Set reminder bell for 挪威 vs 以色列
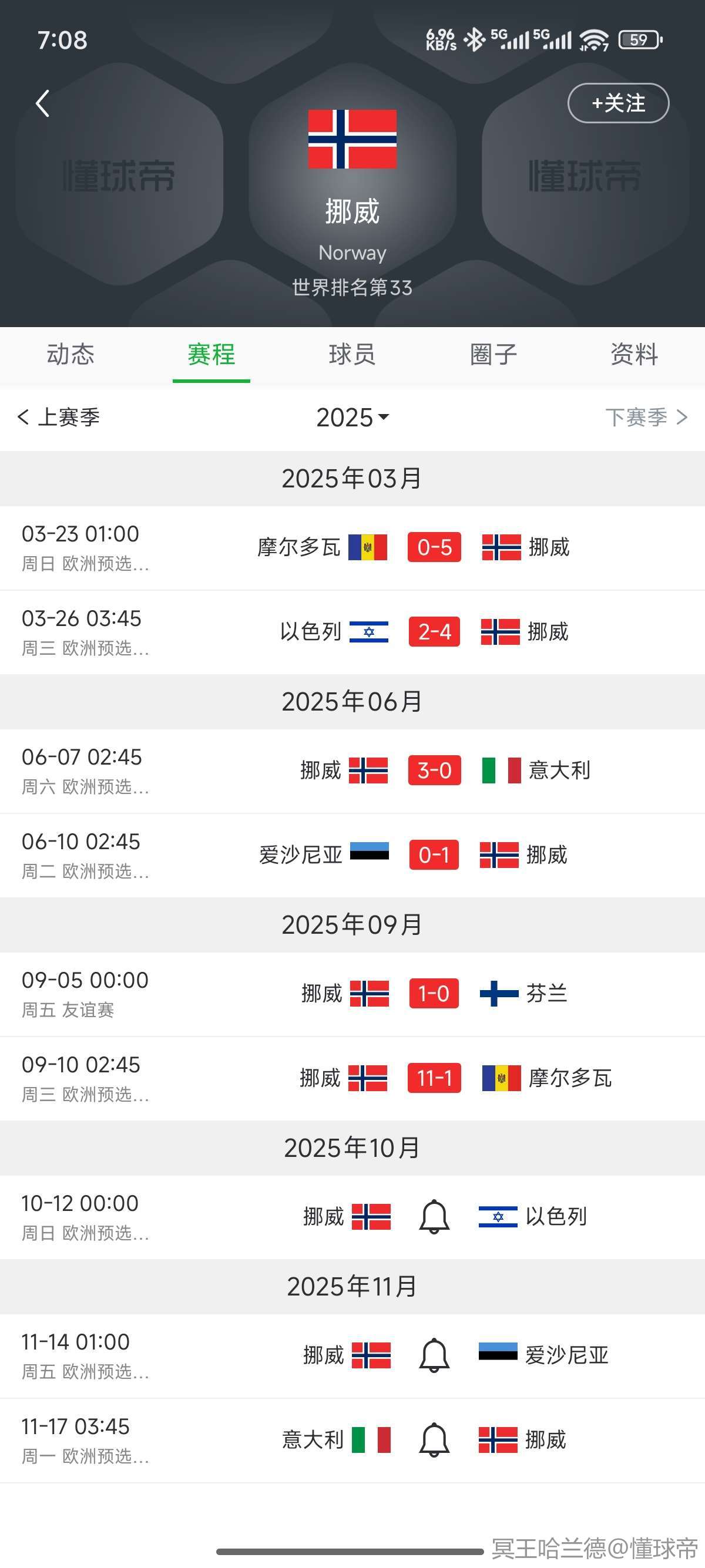The image size is (705, 1568). [434, 1217]
